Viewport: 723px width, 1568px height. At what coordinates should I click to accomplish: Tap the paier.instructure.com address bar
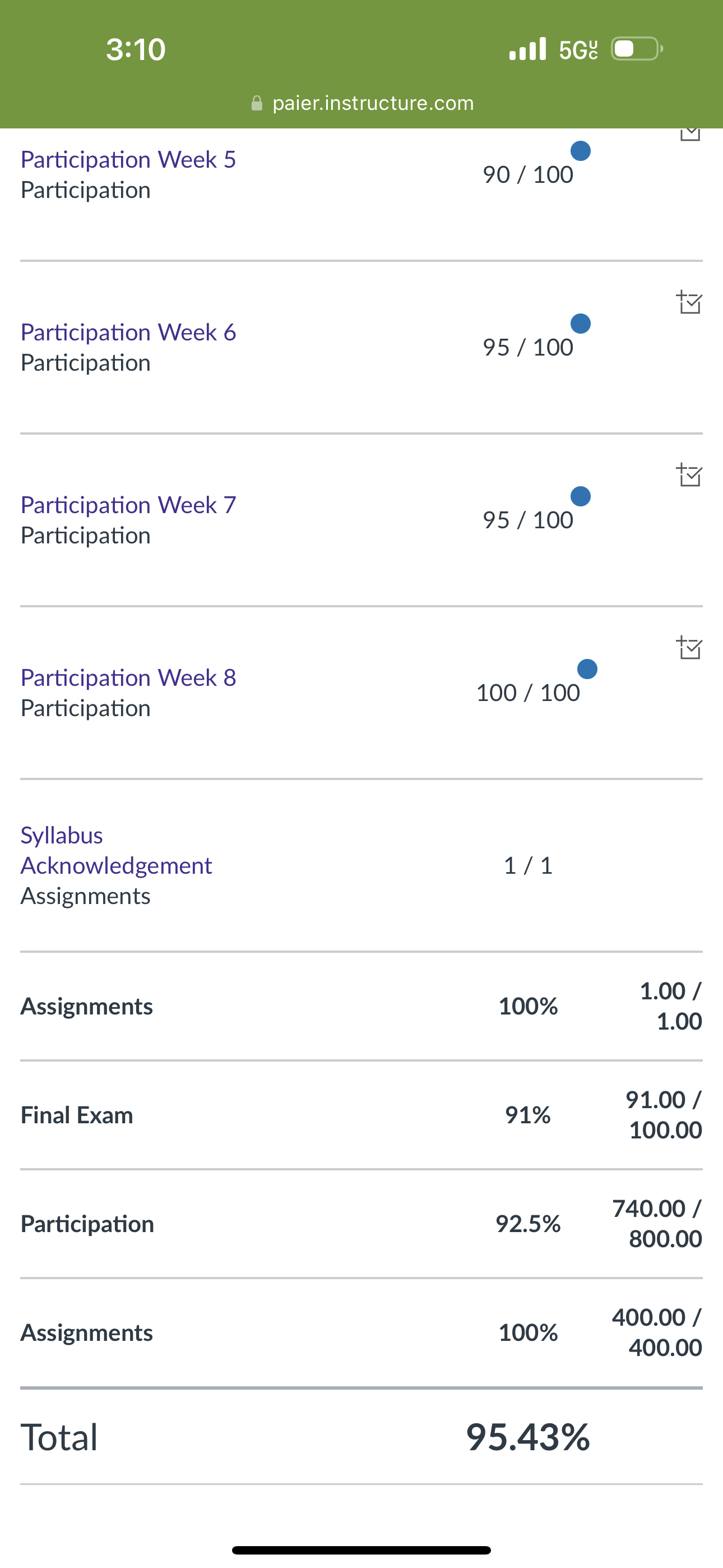(x=362, y=103)
